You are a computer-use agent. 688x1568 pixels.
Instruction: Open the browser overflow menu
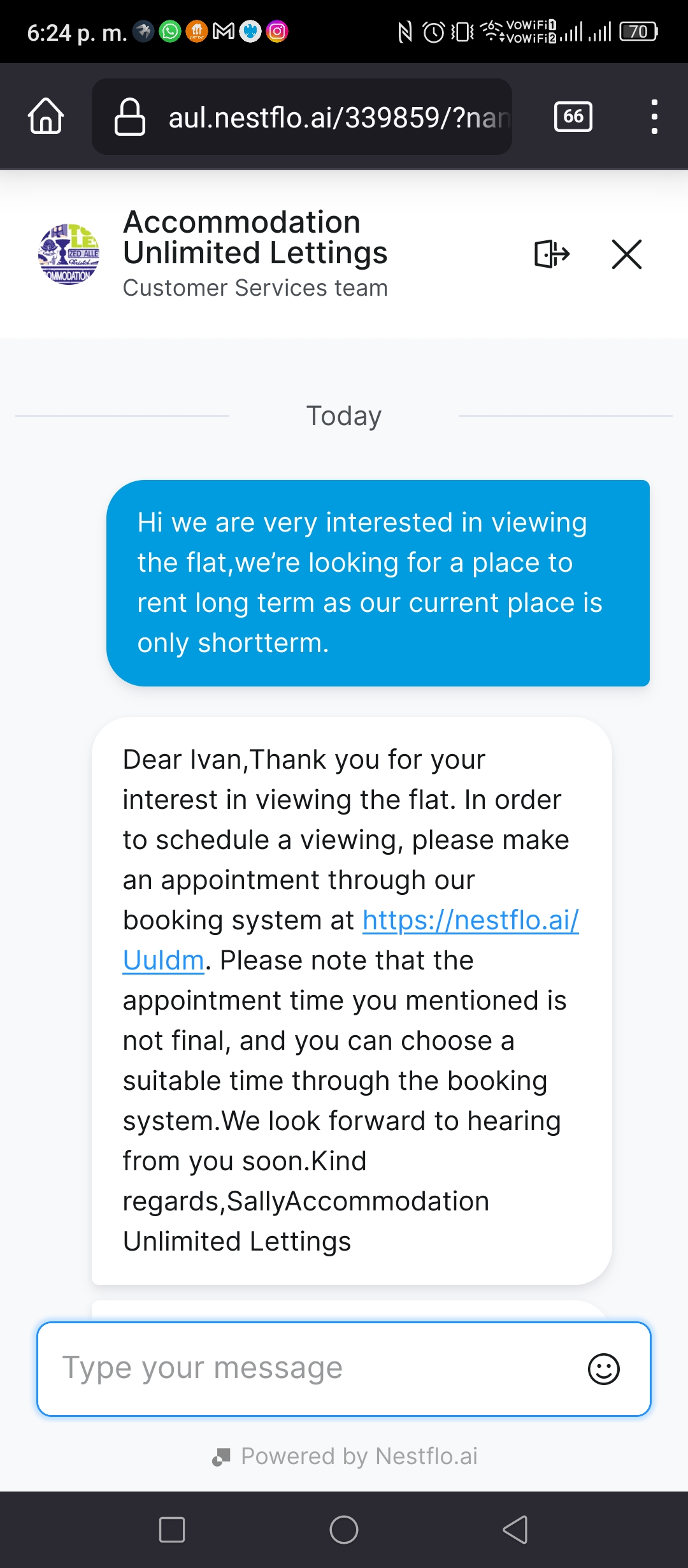[654, 117]
